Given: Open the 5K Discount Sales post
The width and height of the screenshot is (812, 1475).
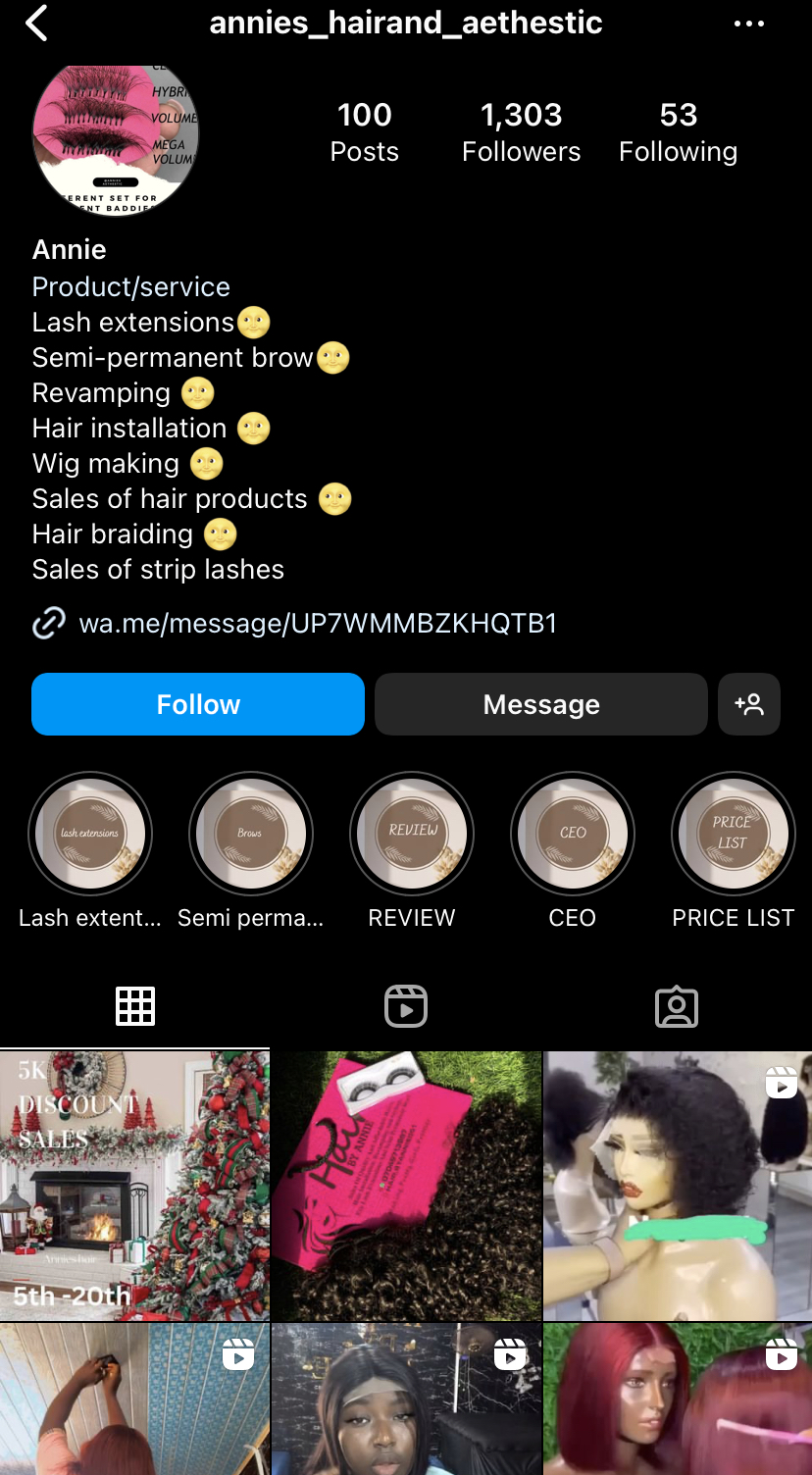Looking at the screenshot, I should (x=134, y=1186).
